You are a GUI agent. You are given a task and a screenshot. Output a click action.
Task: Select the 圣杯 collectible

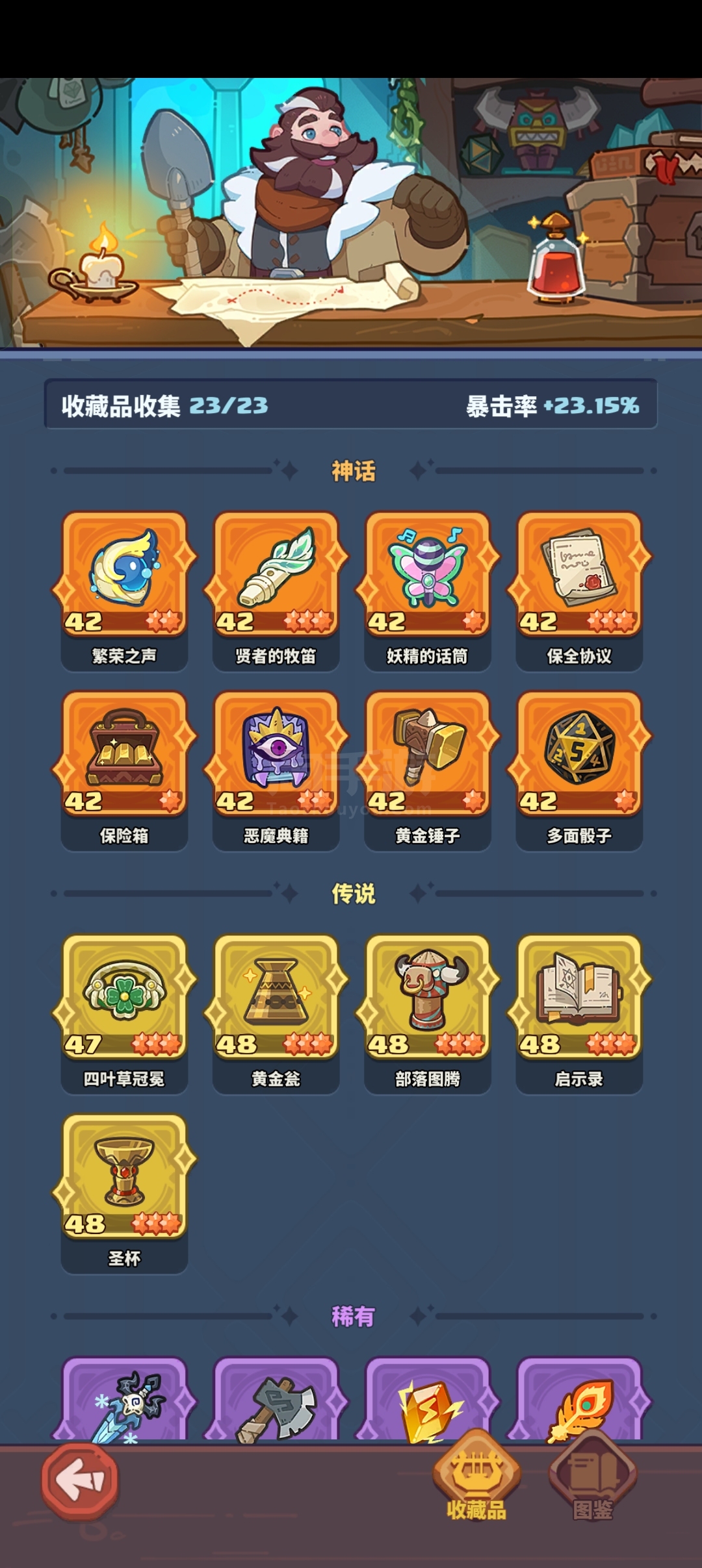[x=124, y=1194]
